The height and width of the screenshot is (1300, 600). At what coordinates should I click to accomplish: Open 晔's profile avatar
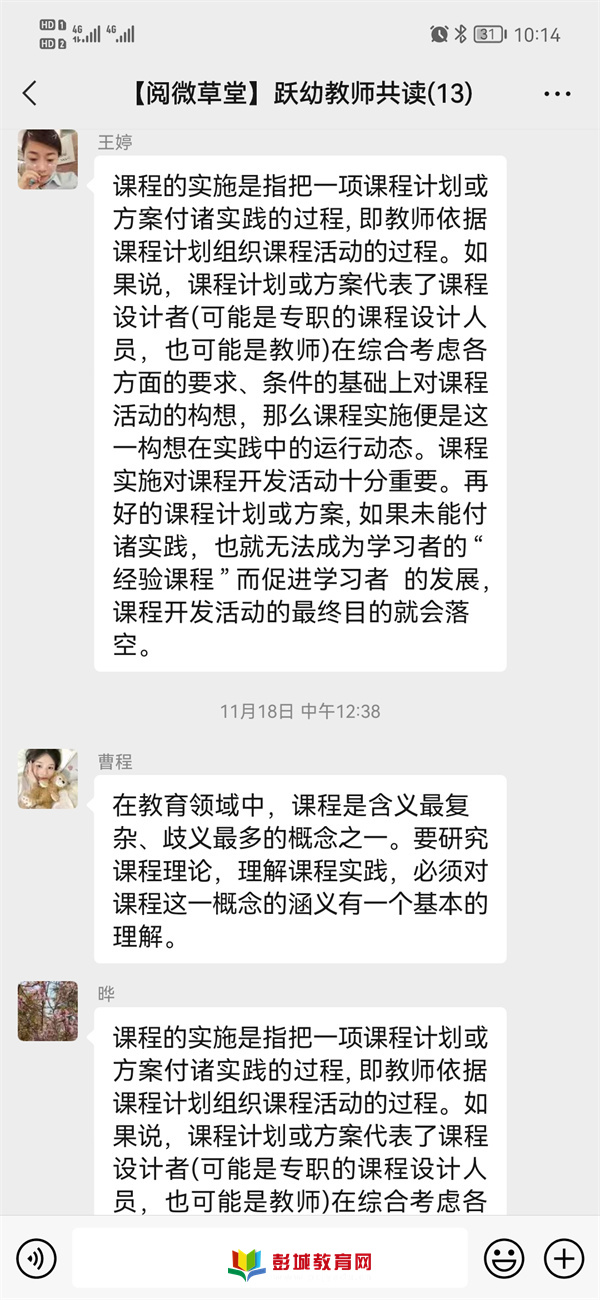47,1010
